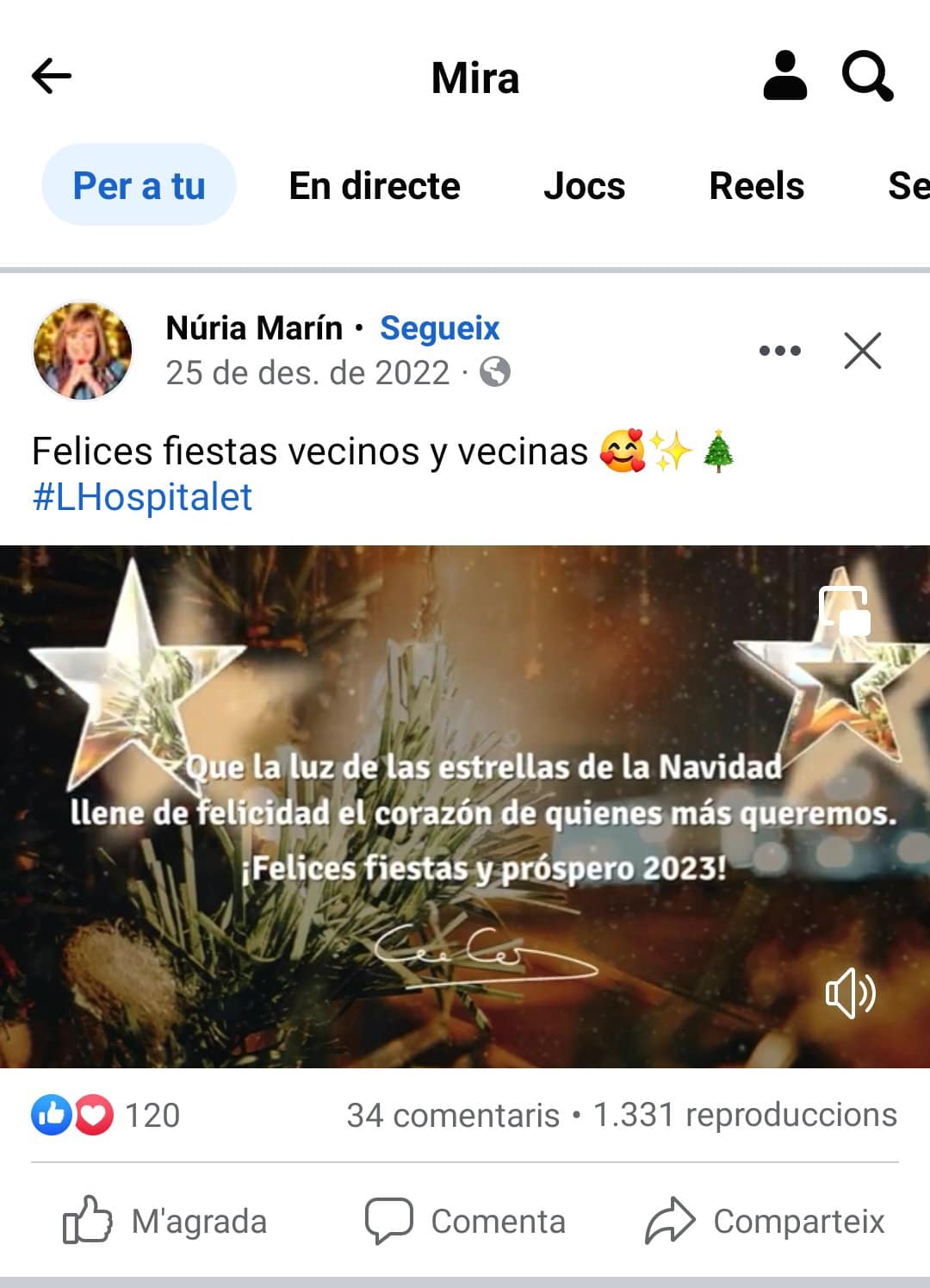Dismiss Núria Marín's post with the X
The width and height of the screenshot is (930, 1288).
862,351
